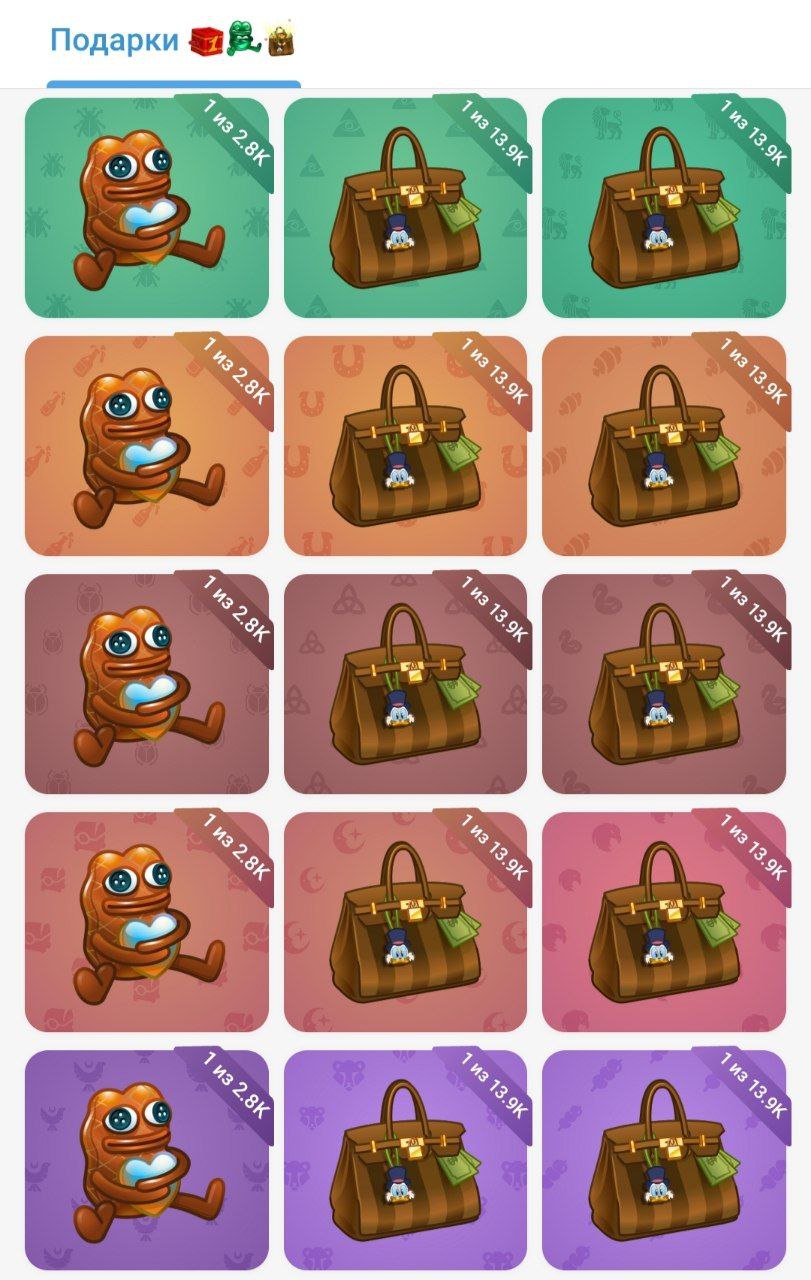Open purple bag gift with skewer pattern
Viewport: 811px width, 1280px height.
click(x=663, y=1160)
